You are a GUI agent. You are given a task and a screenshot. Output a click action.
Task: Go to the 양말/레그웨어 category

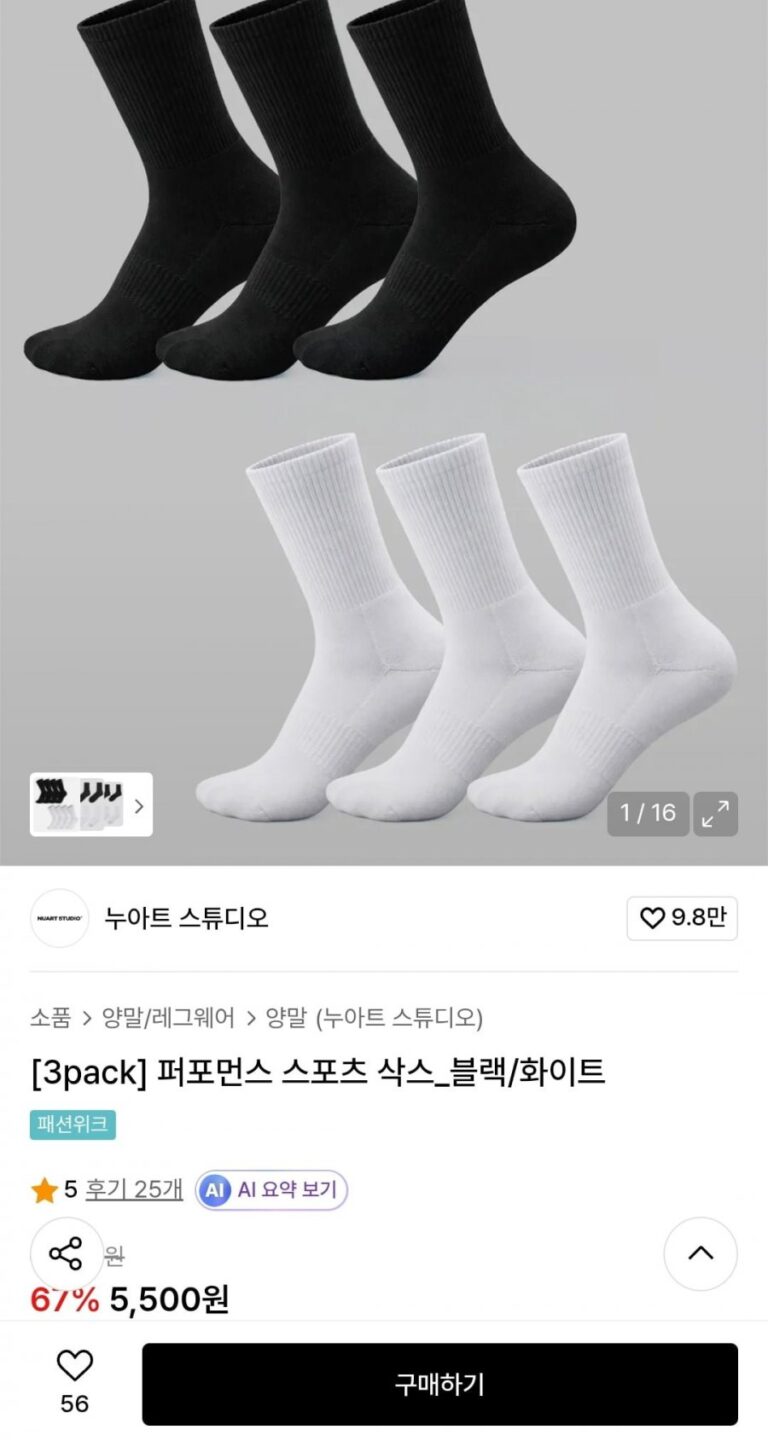coord(168,1018)
